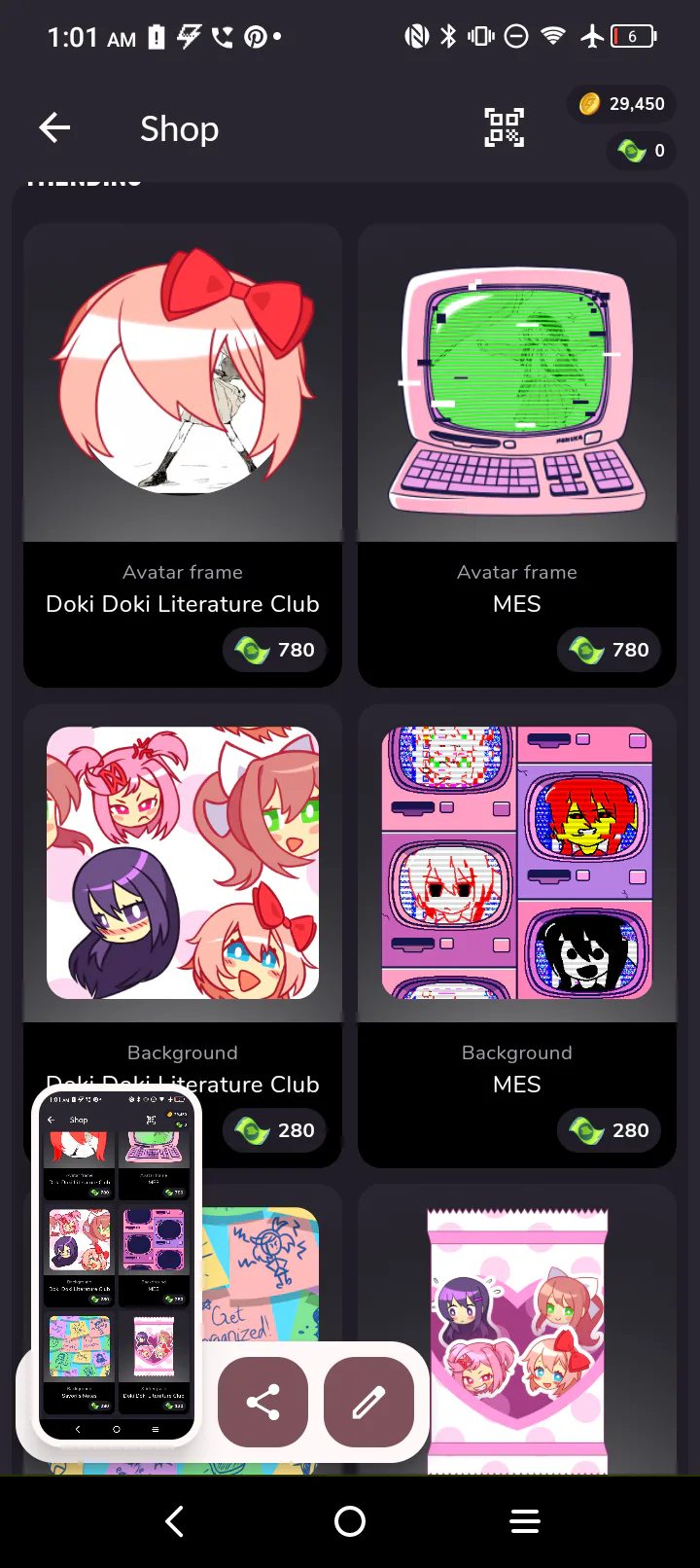
Task: Open the MES background card
Action: click(517, 936)
